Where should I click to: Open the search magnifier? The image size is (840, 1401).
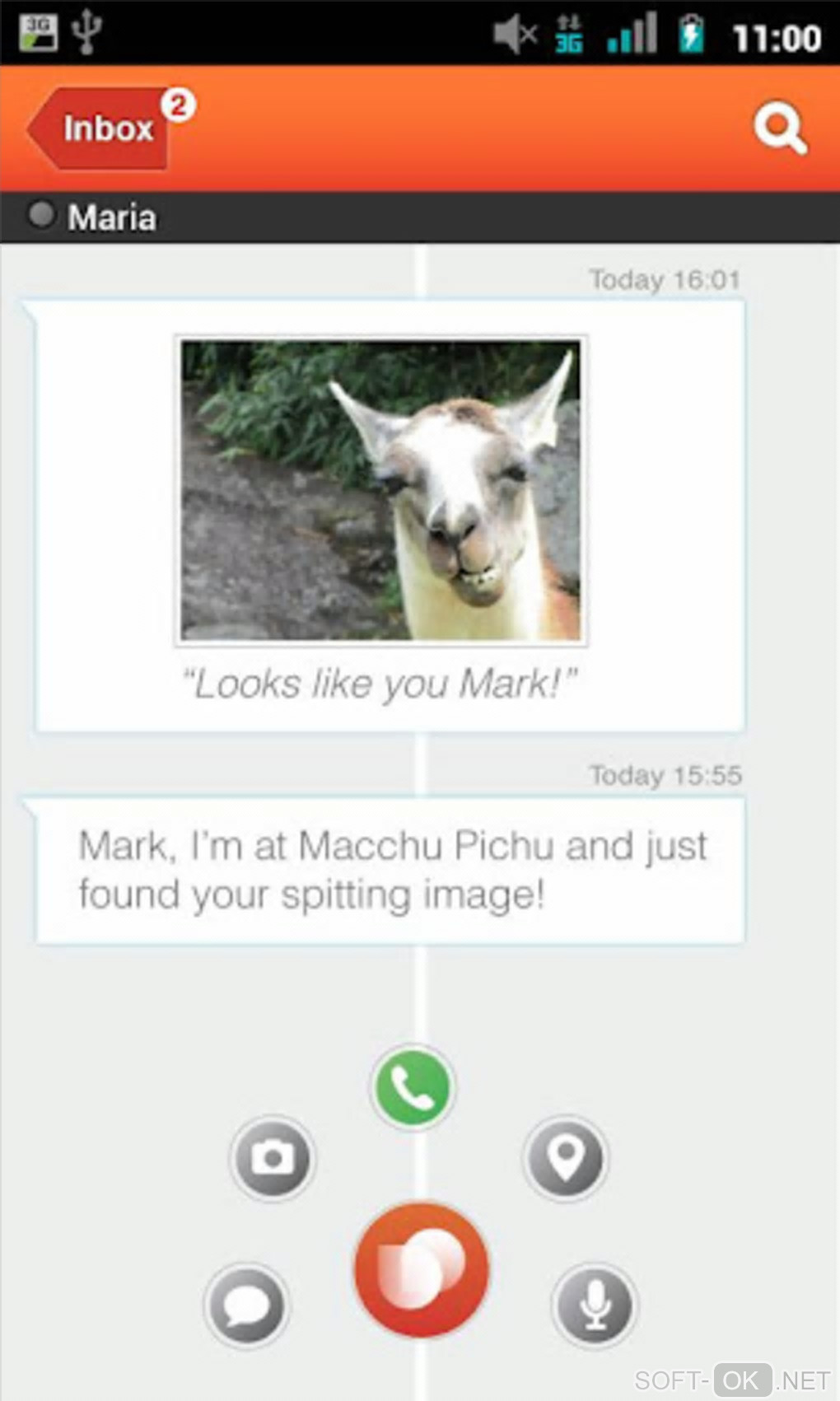point(779,128)
